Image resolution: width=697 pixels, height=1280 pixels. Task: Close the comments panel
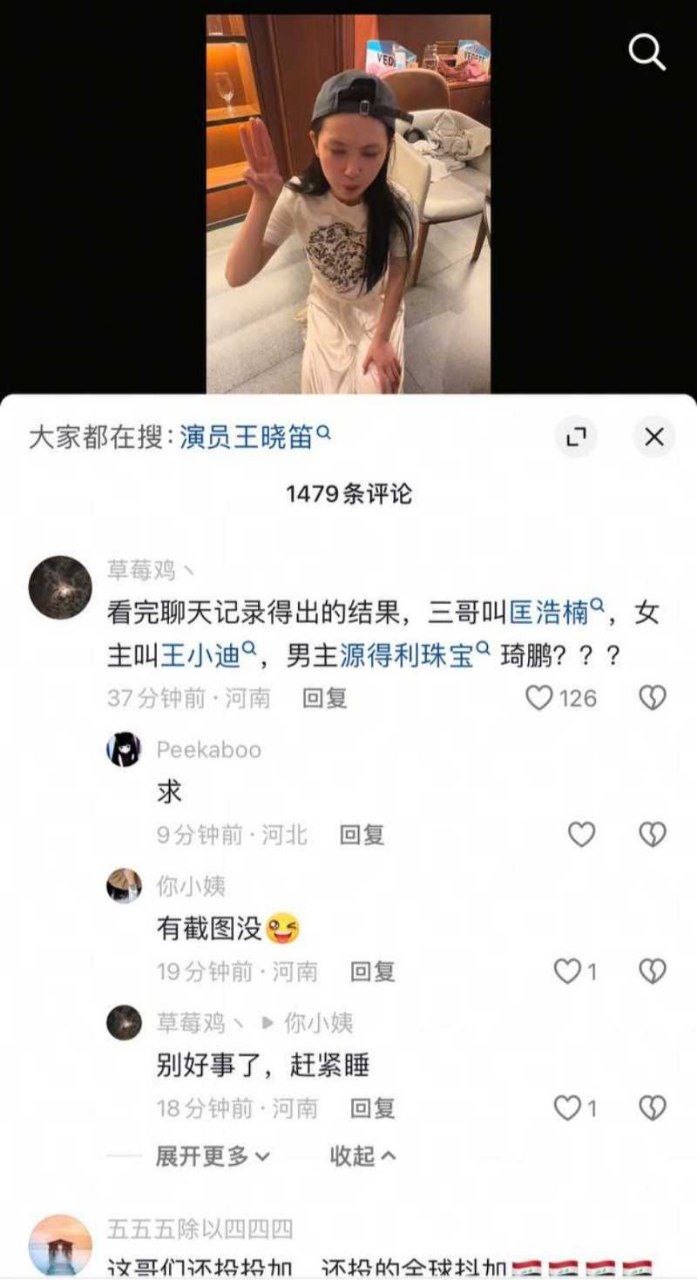[654, 437]
